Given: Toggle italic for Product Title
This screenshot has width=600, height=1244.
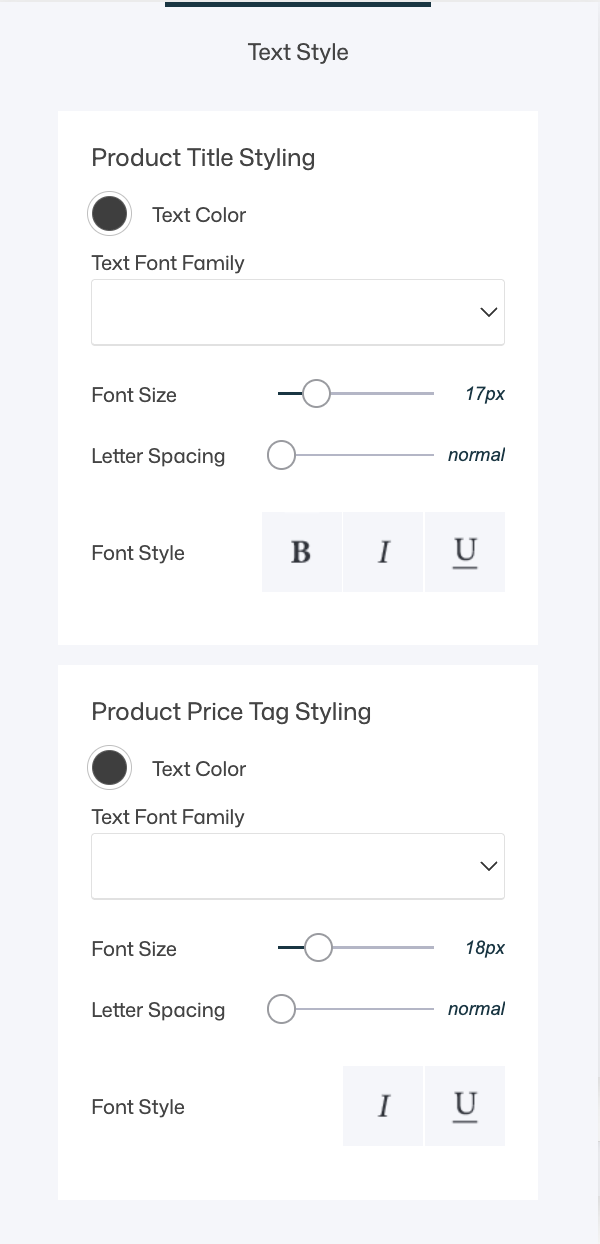Looking at the screenshot, I should click(383, 552).
